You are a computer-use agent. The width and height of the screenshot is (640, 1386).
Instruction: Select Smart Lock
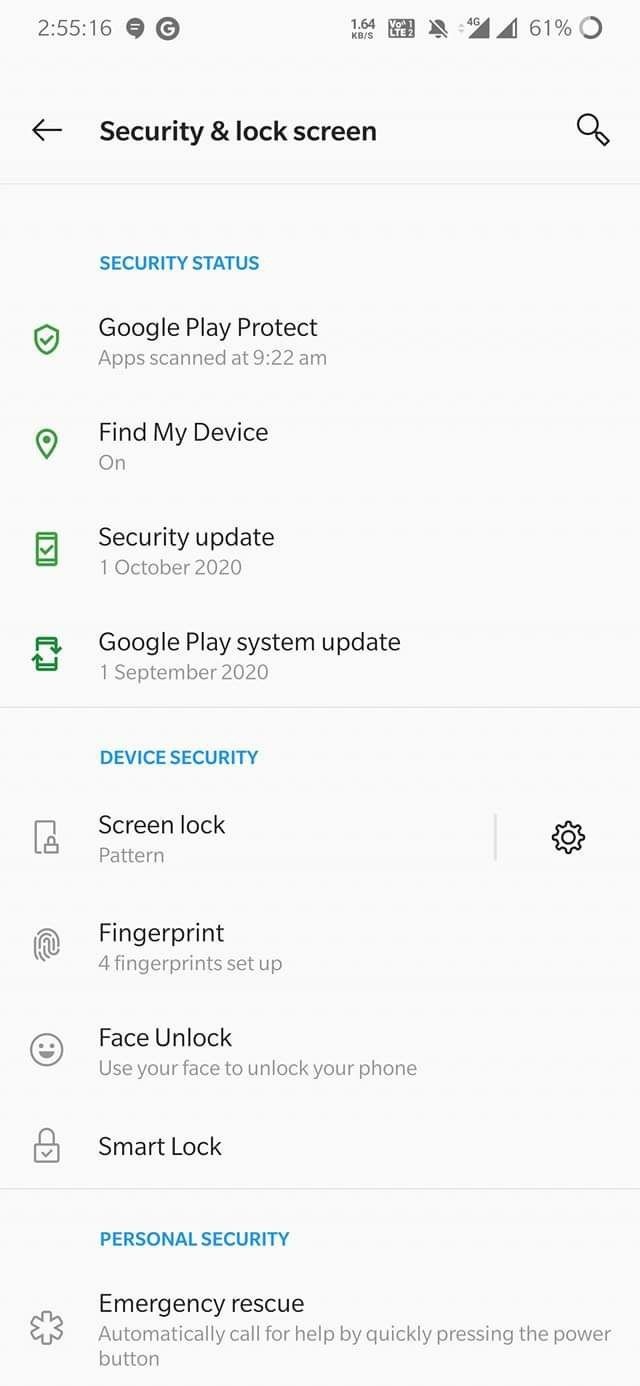tap(320, 1146)
